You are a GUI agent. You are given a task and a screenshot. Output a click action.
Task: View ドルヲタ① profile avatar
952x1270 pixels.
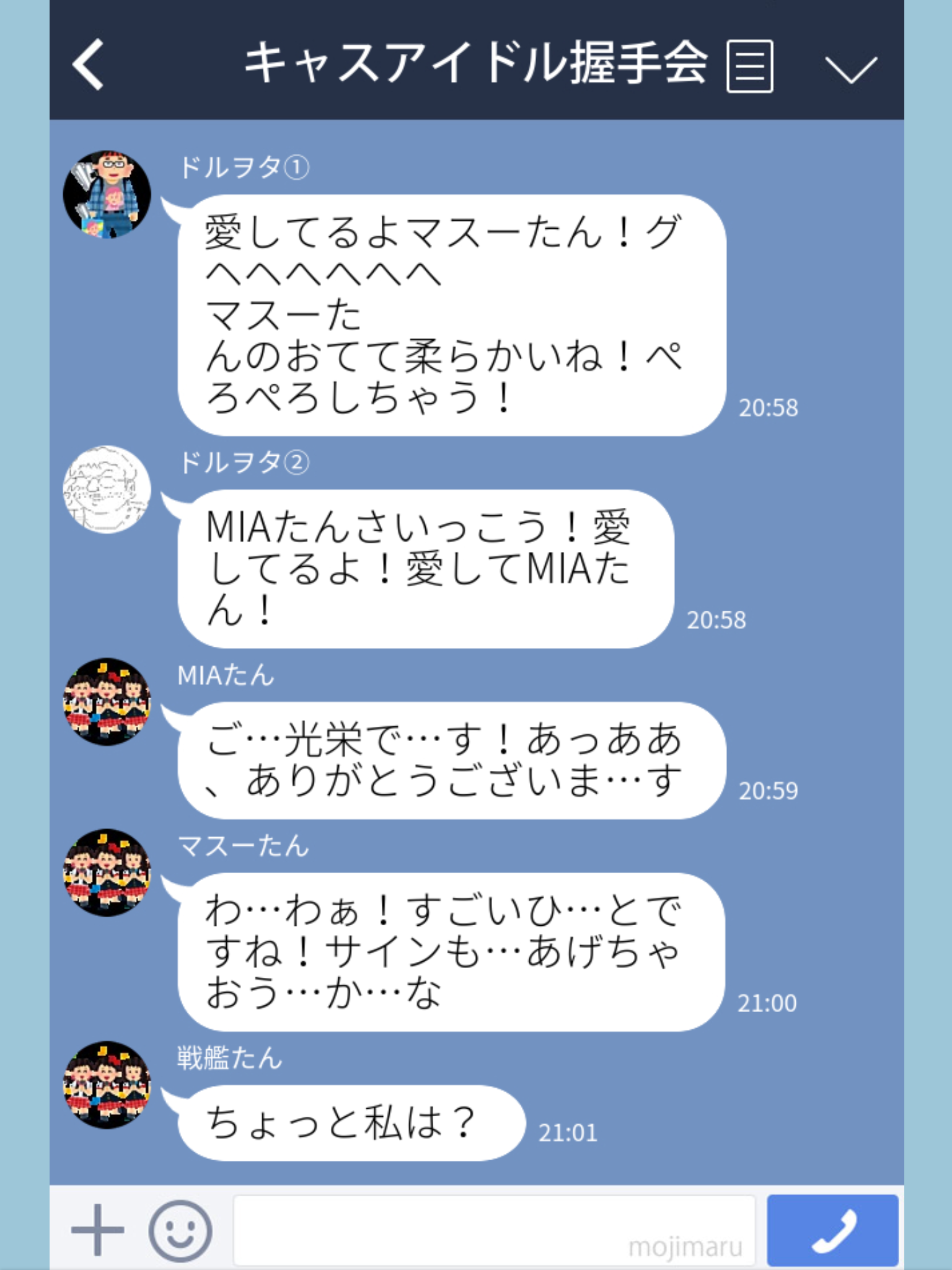(x=107, y=195)
